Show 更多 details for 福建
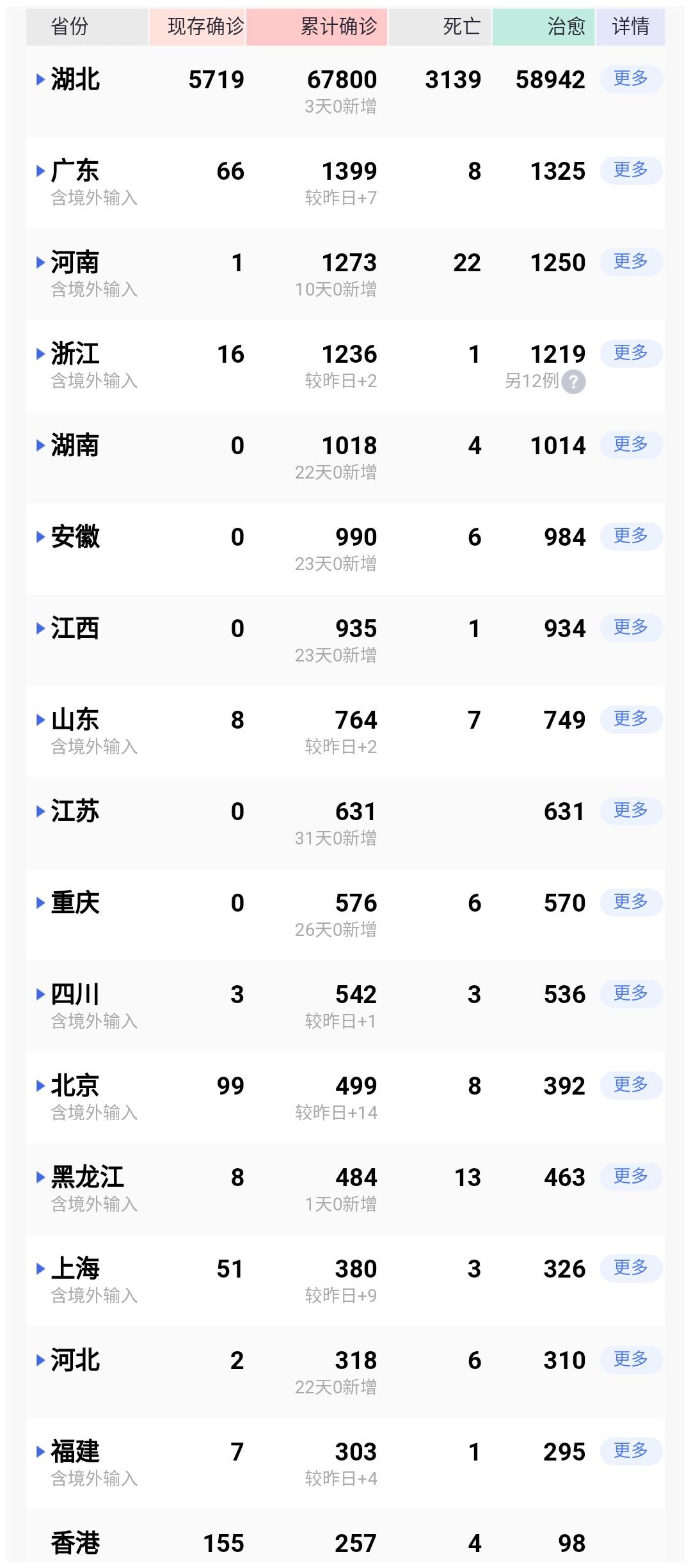 tap(631, 1451)
